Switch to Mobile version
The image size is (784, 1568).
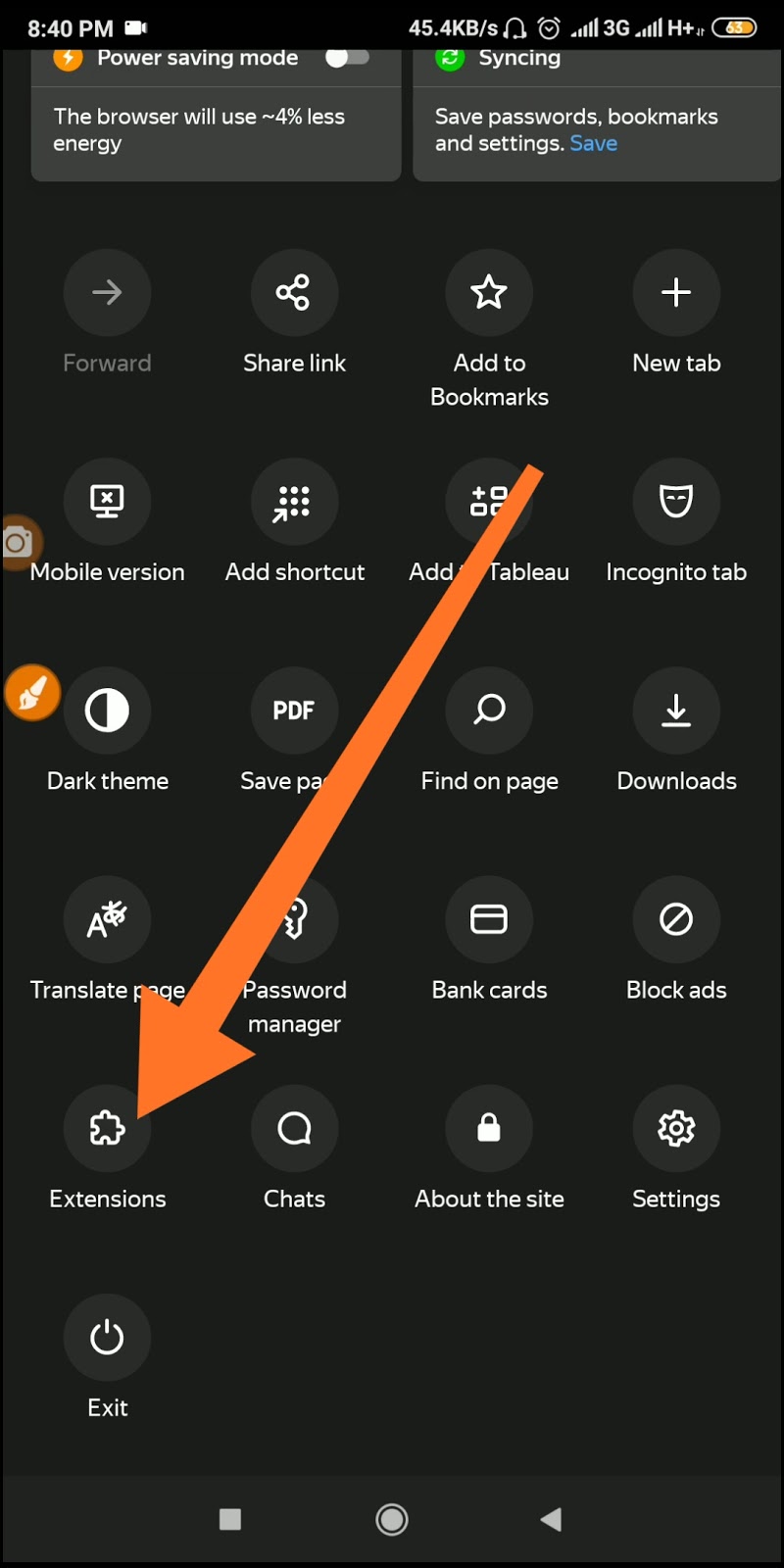tap(107, 501)
